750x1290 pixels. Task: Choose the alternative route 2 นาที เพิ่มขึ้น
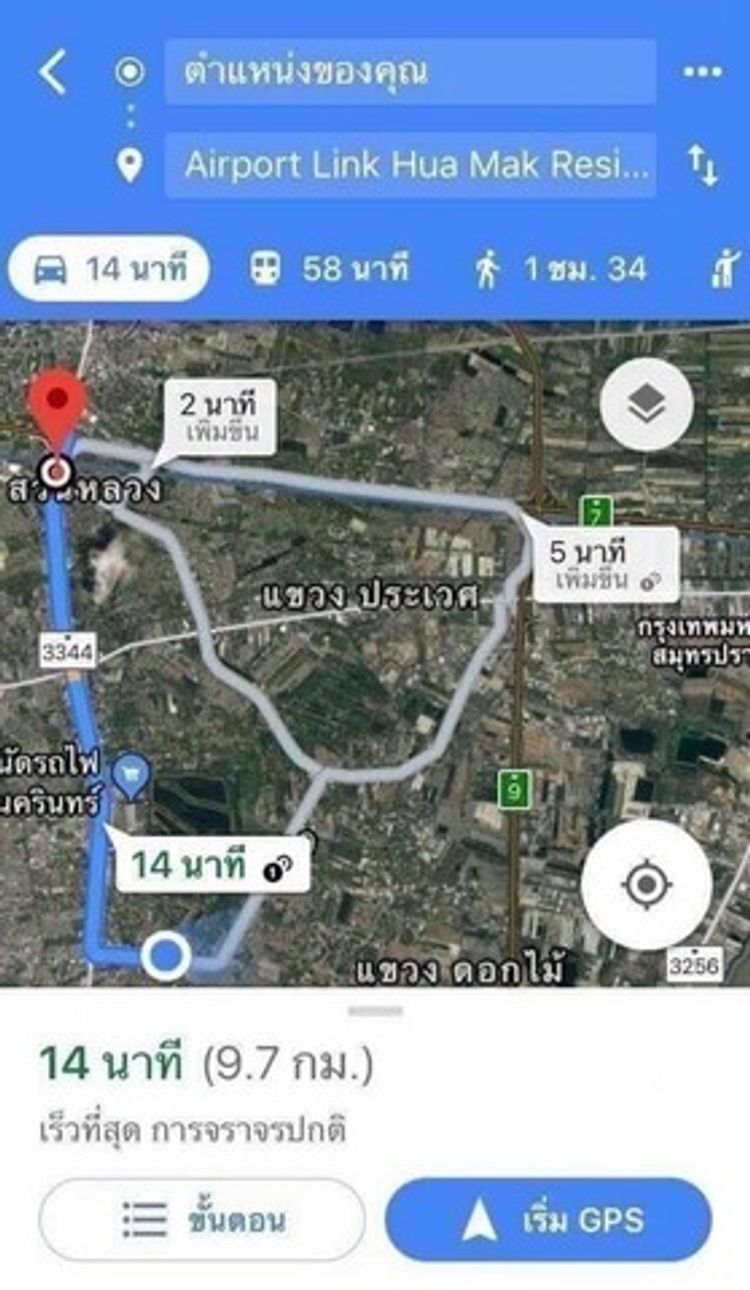[218, 417]
